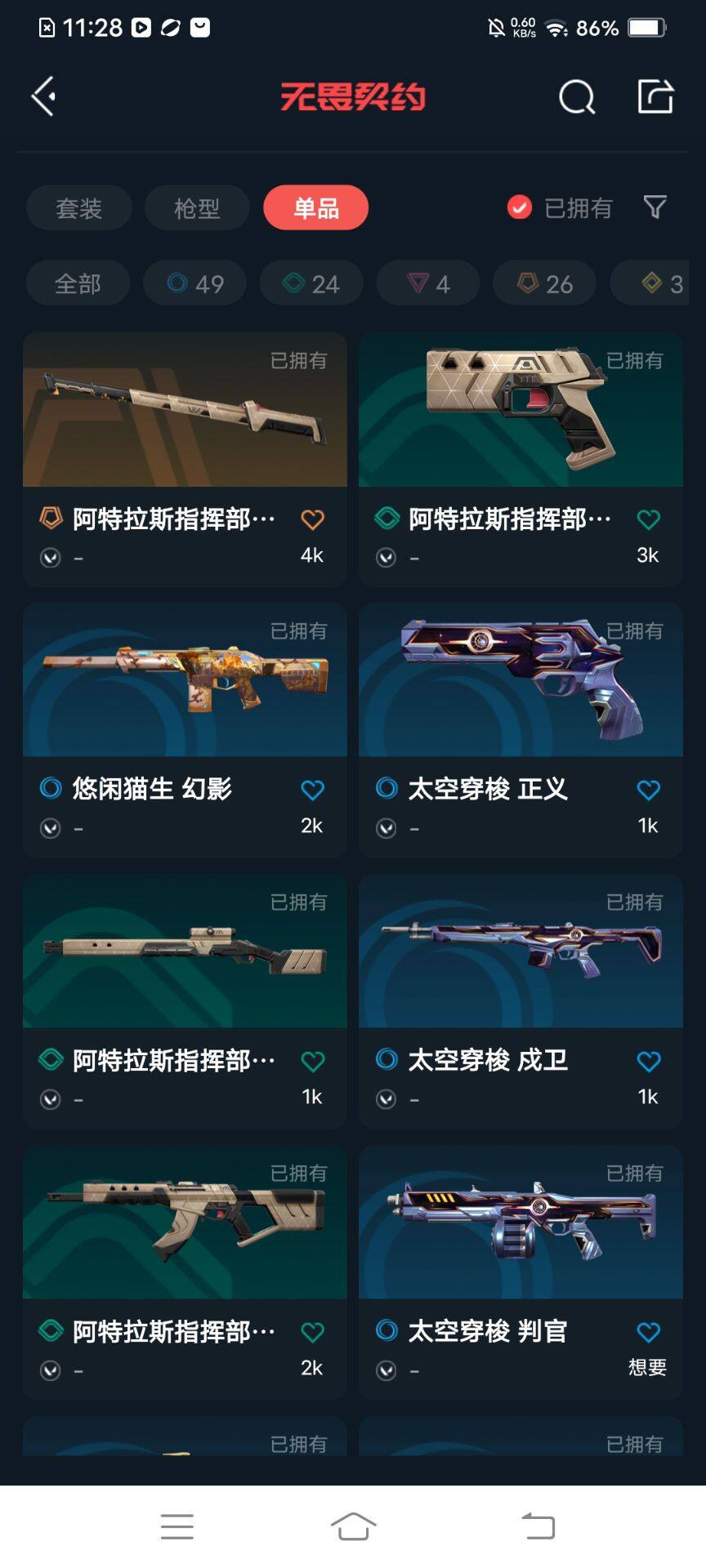Go back using the top-left arrow

pos(44,96)
